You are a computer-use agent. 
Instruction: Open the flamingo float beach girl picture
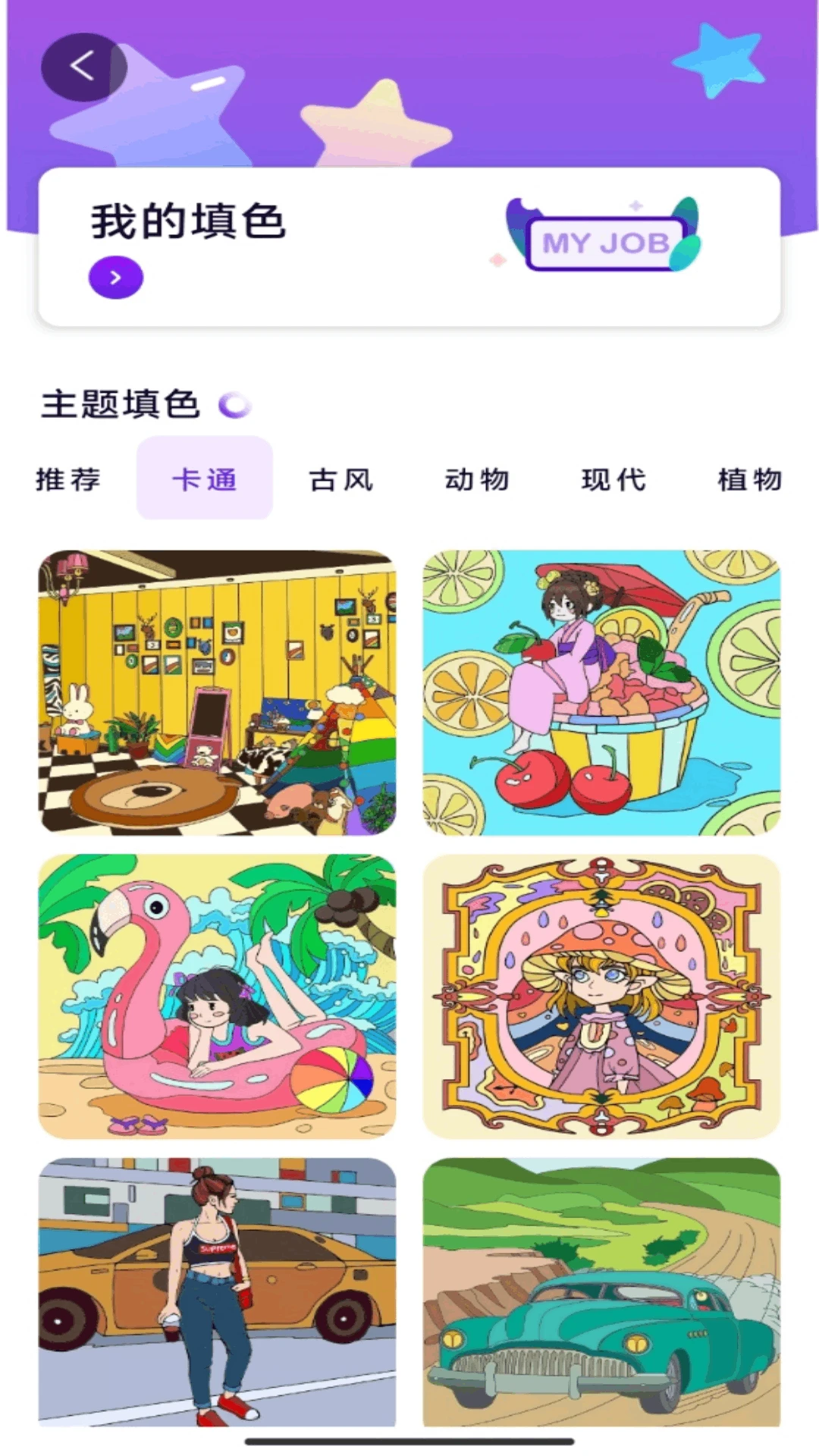coord(218,996)
